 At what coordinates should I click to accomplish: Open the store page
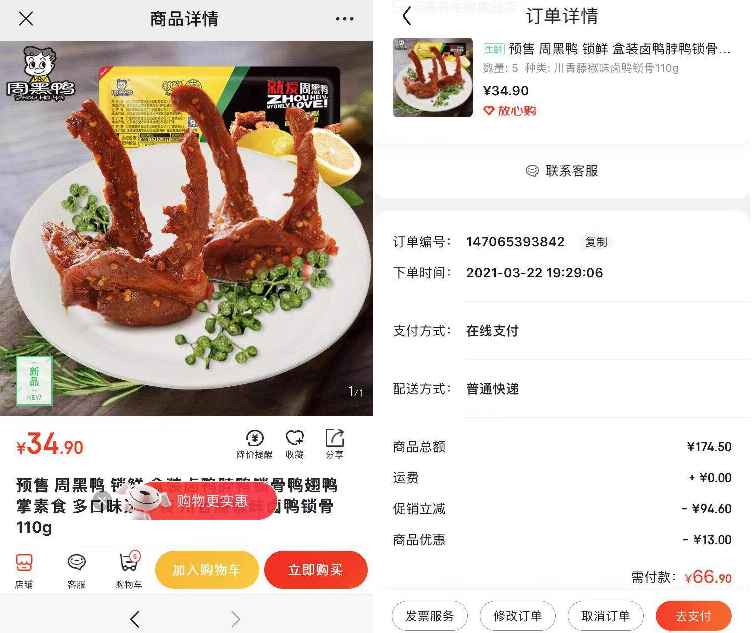(23, 569)
